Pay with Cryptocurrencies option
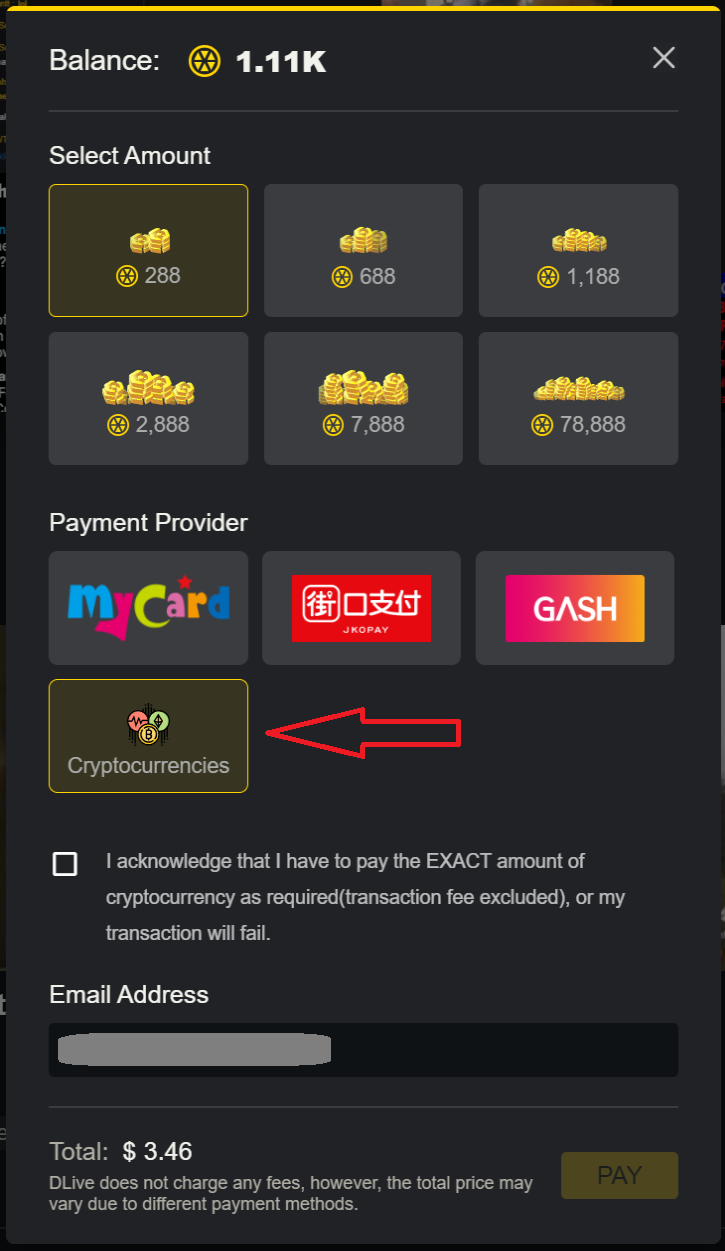 tap(148, 736)
